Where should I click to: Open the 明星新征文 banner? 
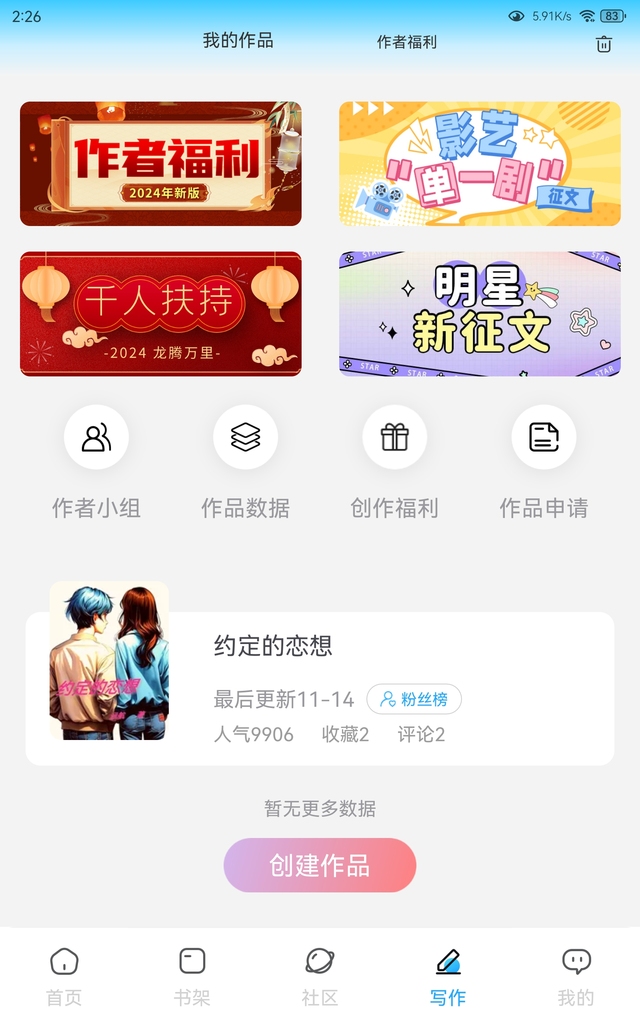[479, 313]
